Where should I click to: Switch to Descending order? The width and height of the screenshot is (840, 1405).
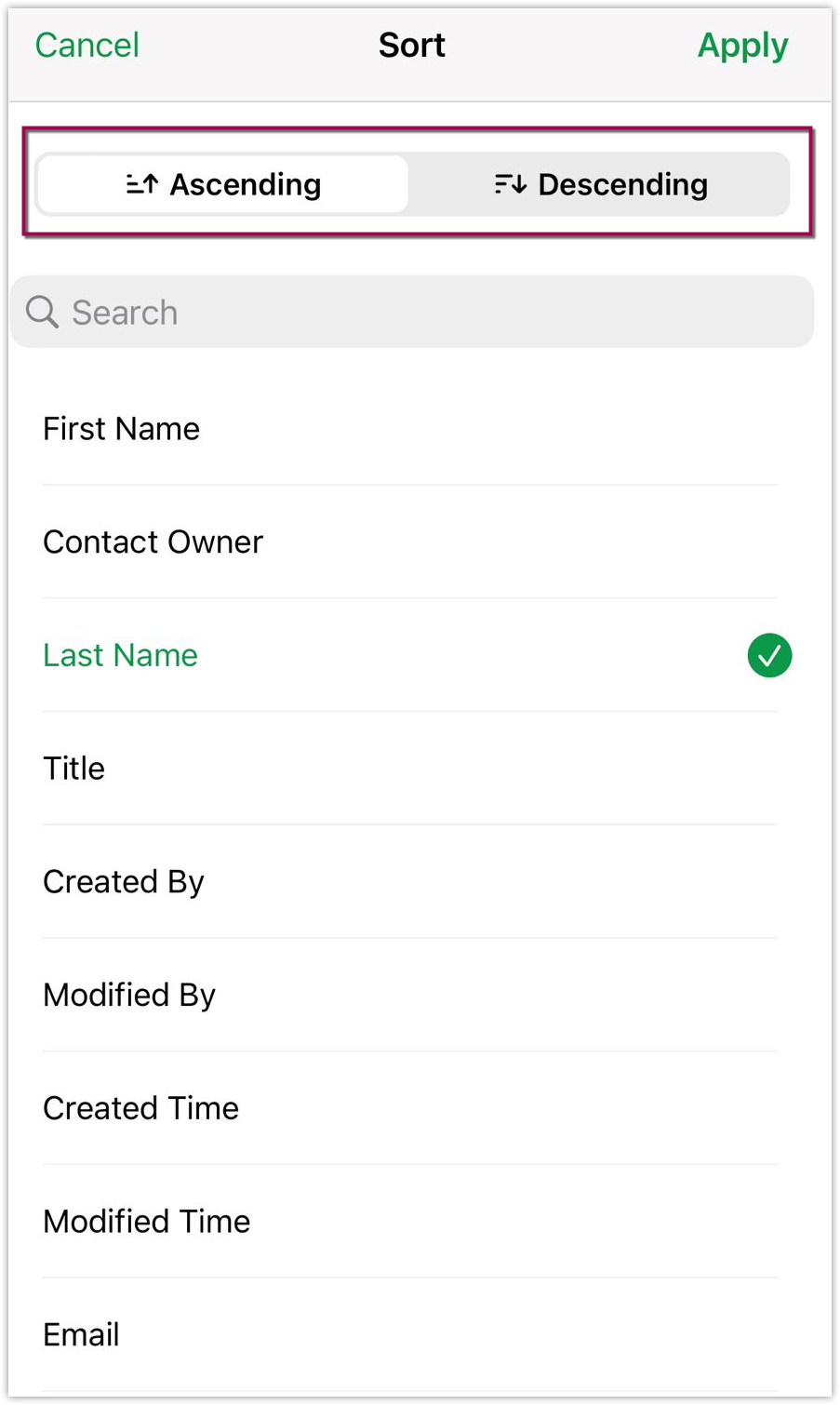click(601, 184)
